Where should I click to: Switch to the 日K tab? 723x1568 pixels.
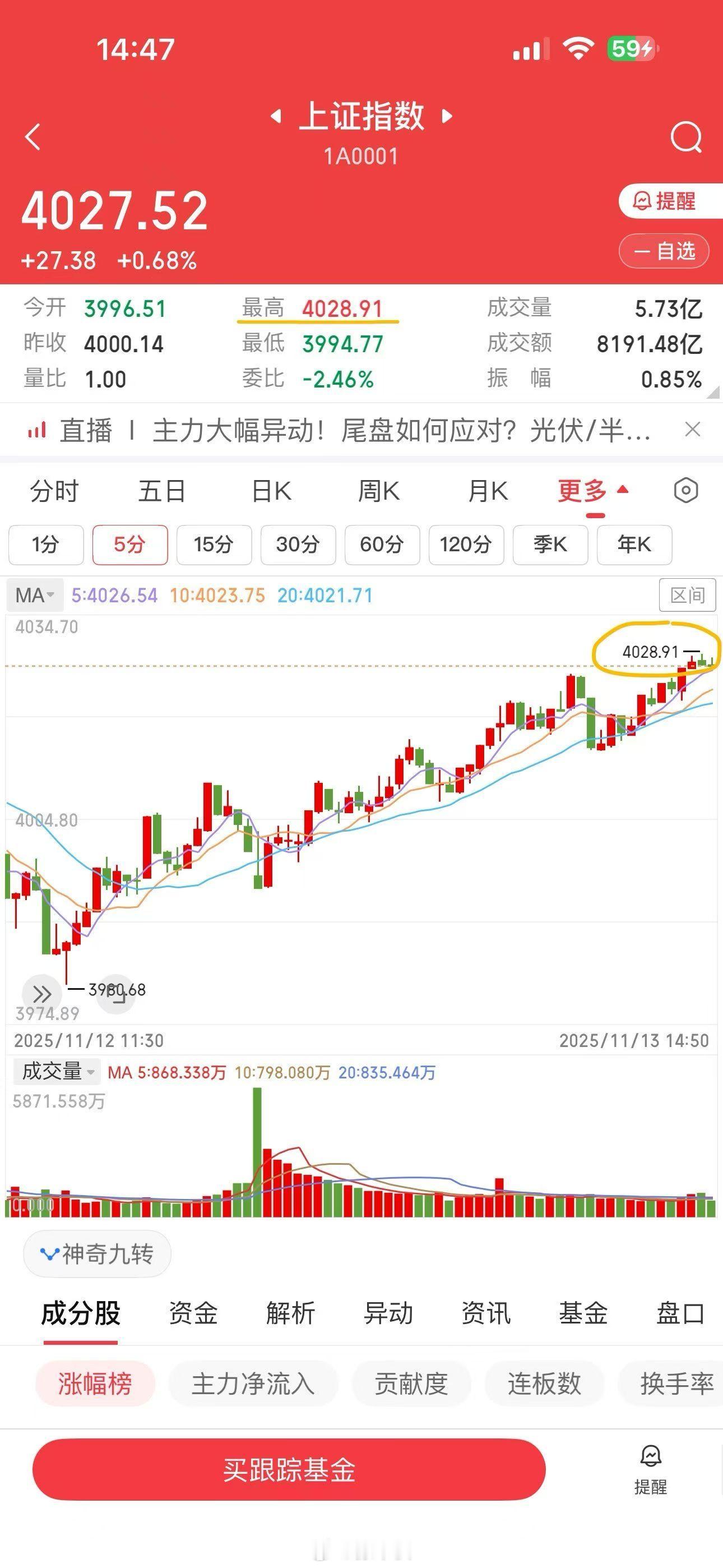click(271, 491)
